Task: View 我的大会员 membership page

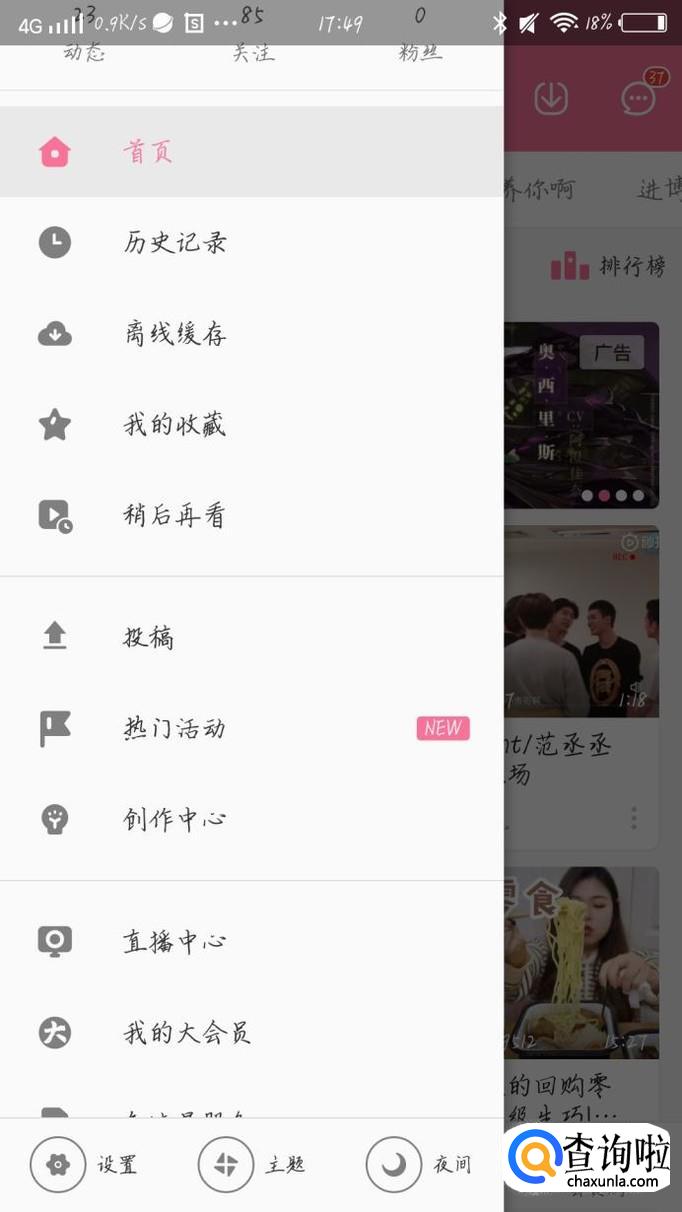Action: point(187,1033)
